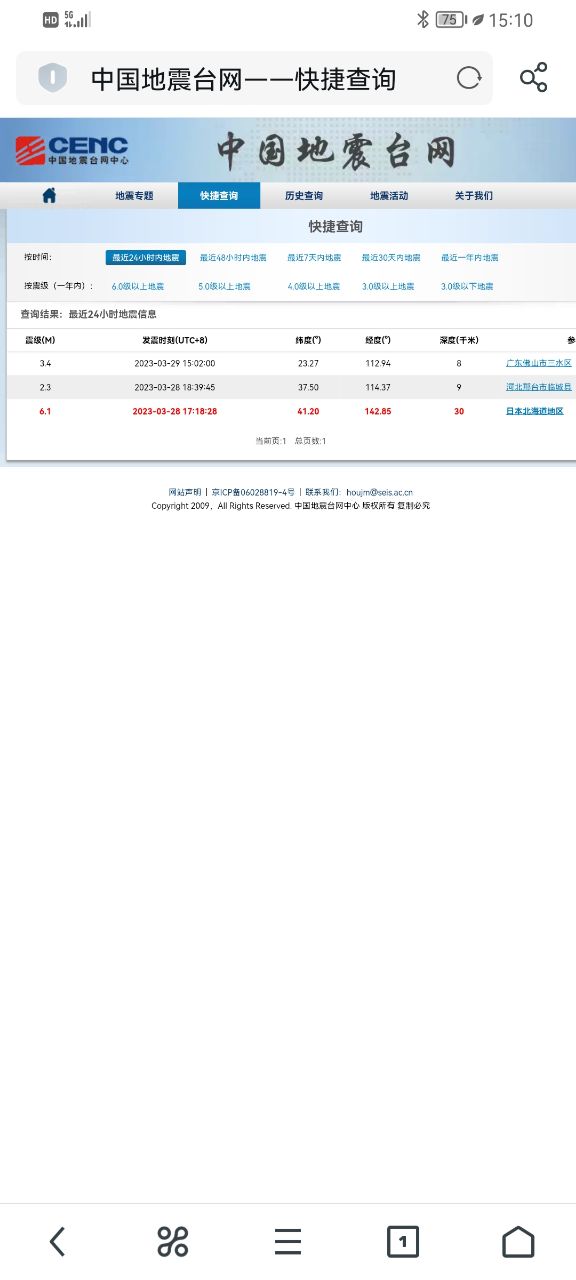Filter by 4.0级以上地震

[x=314, y=287]
